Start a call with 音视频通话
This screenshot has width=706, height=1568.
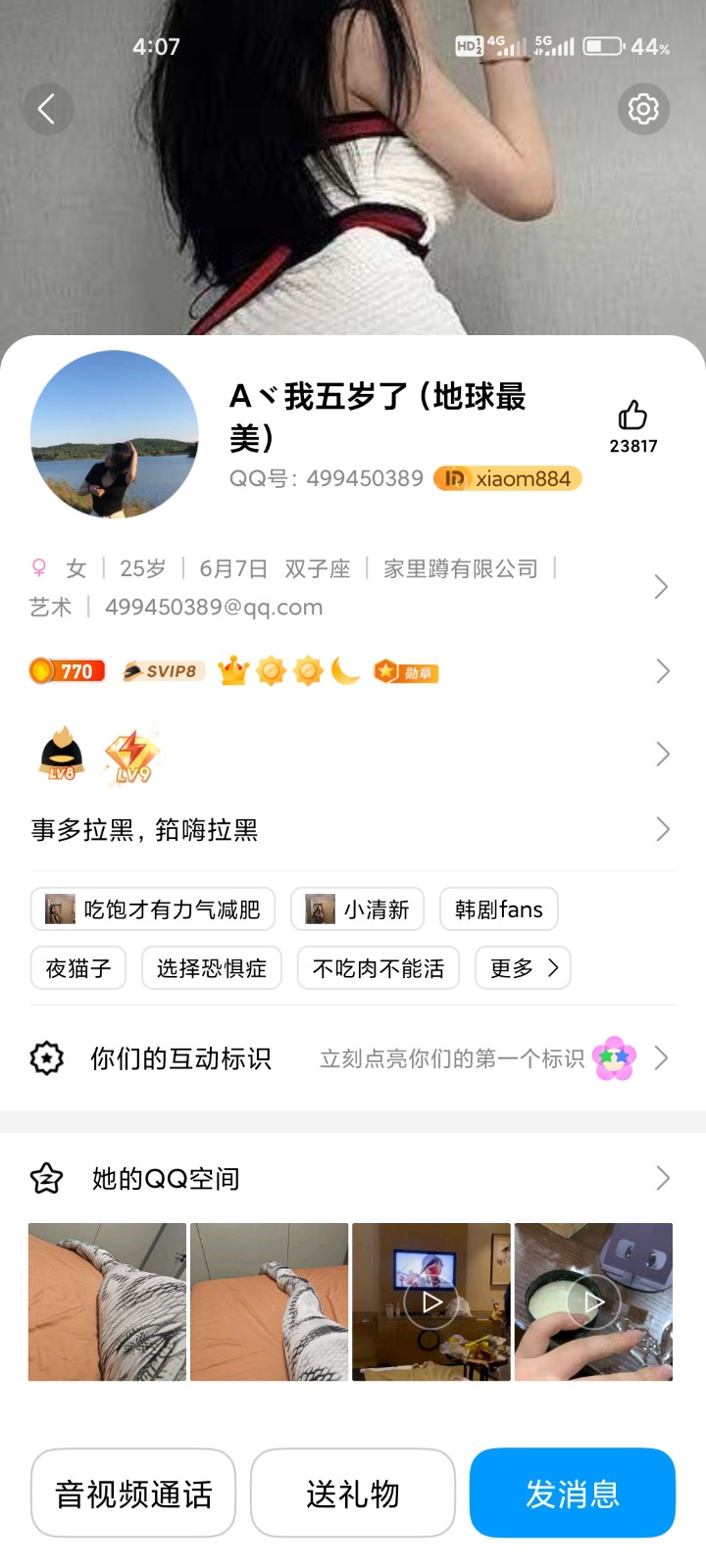pyautogui.click(x=133, y=1494)
